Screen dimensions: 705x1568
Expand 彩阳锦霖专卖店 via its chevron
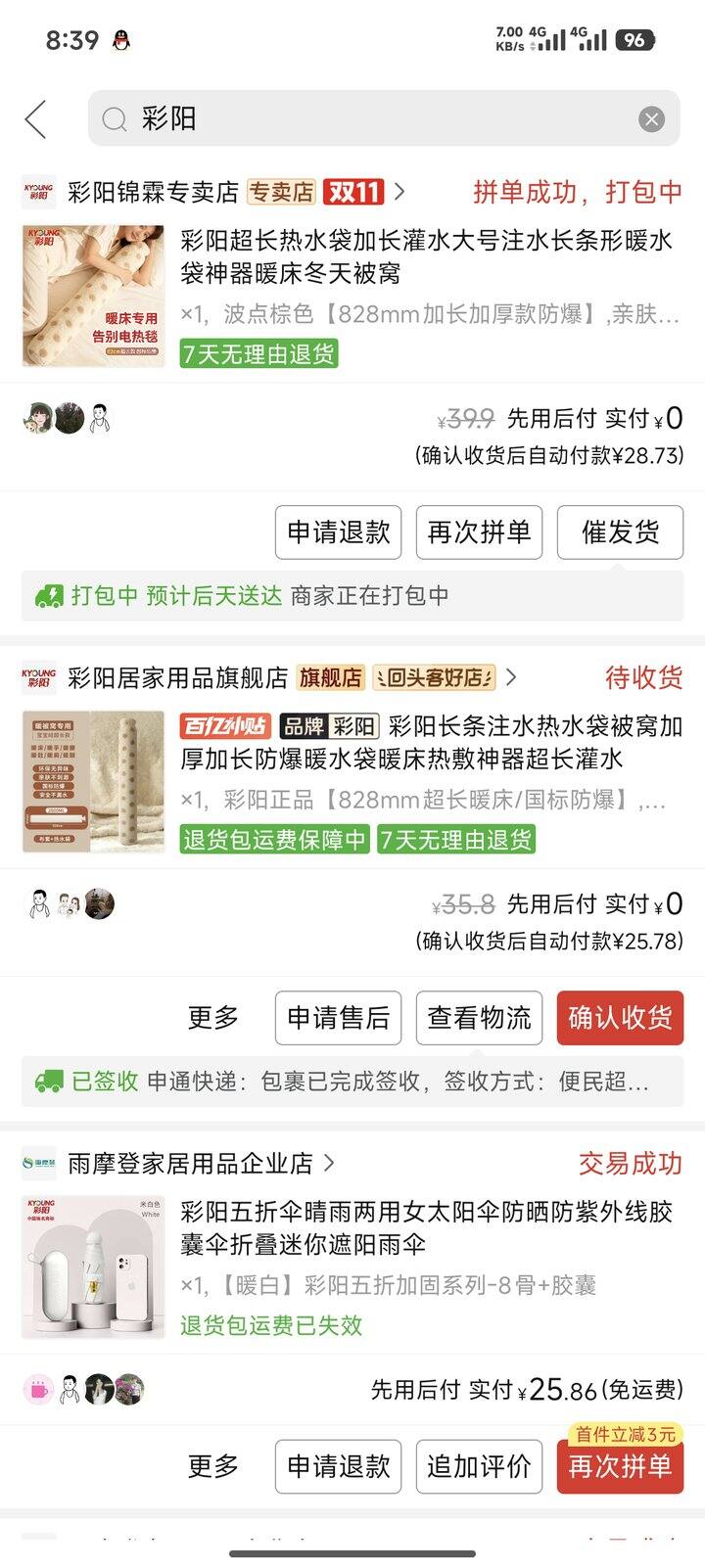pyautogui.click(x=398, y=191)
